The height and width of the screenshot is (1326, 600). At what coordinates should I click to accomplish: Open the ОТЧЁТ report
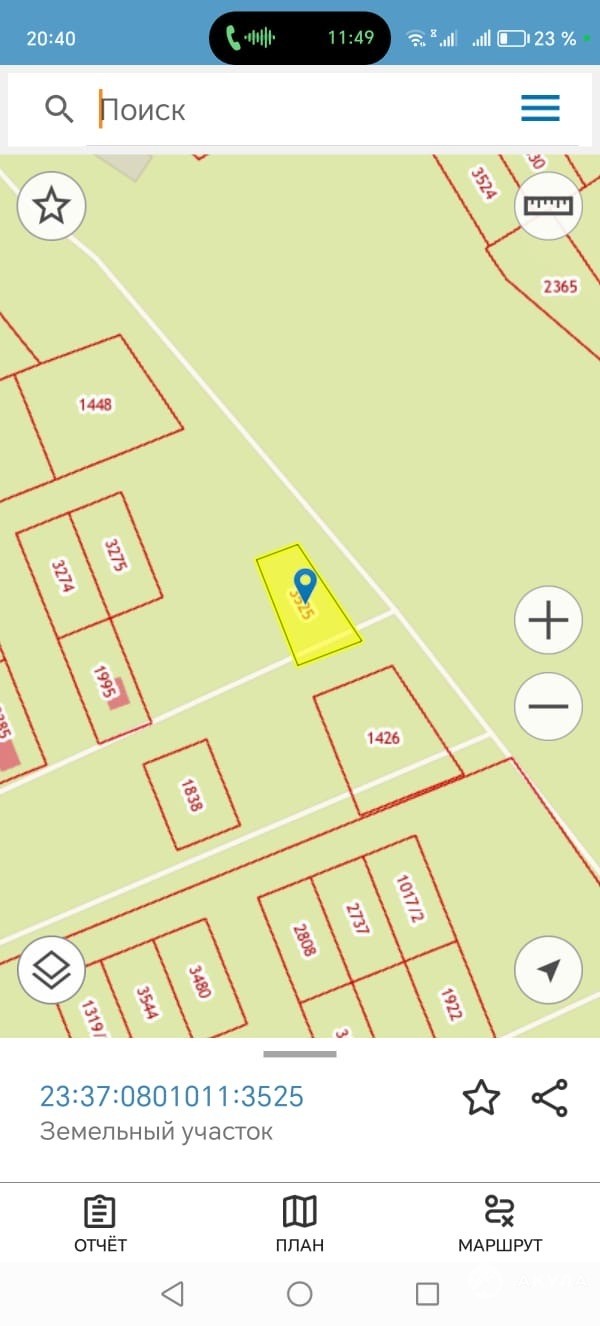coord(100,1223)
